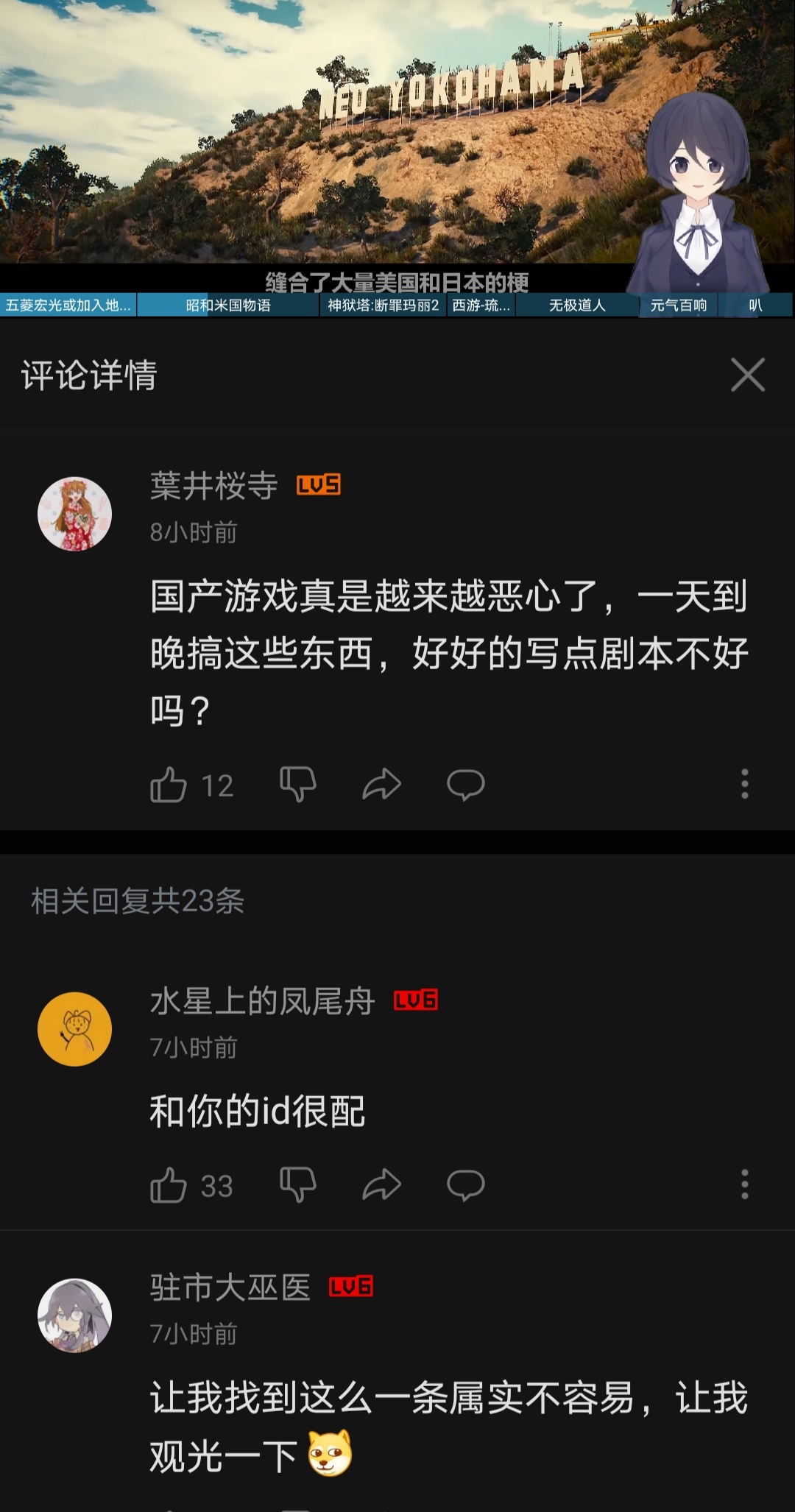Share the comment by 葉井桜寺

(x=380, y=785)
